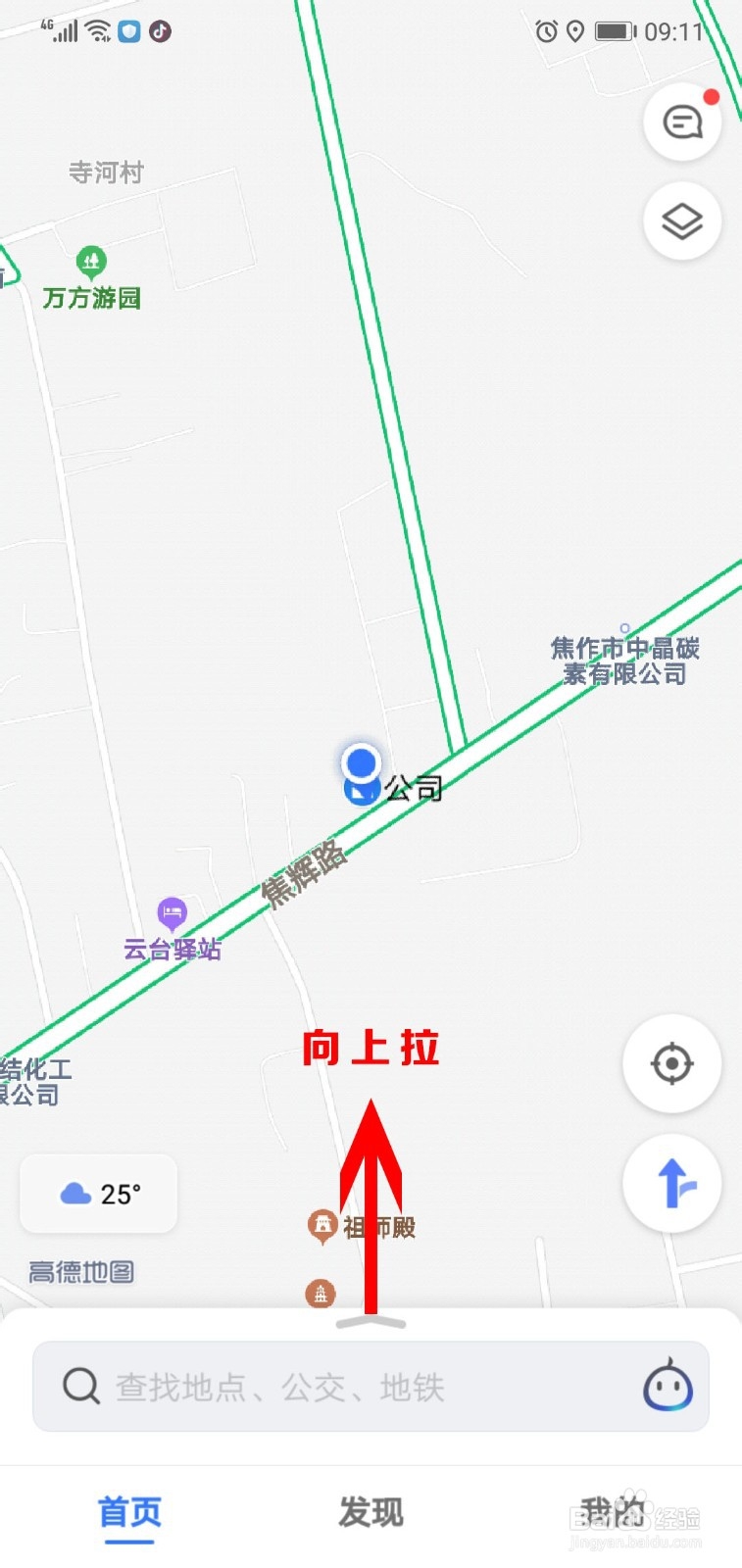This screenshot has width=742, height=1568.
Task: Select the 万方游园 park marker
Action: (91, 279)
